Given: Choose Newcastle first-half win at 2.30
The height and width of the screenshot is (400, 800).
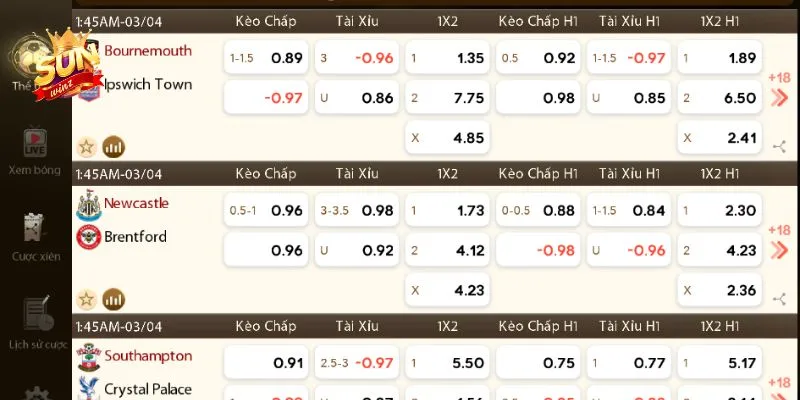Looking at the screenshot, I should tap(718, 211).
